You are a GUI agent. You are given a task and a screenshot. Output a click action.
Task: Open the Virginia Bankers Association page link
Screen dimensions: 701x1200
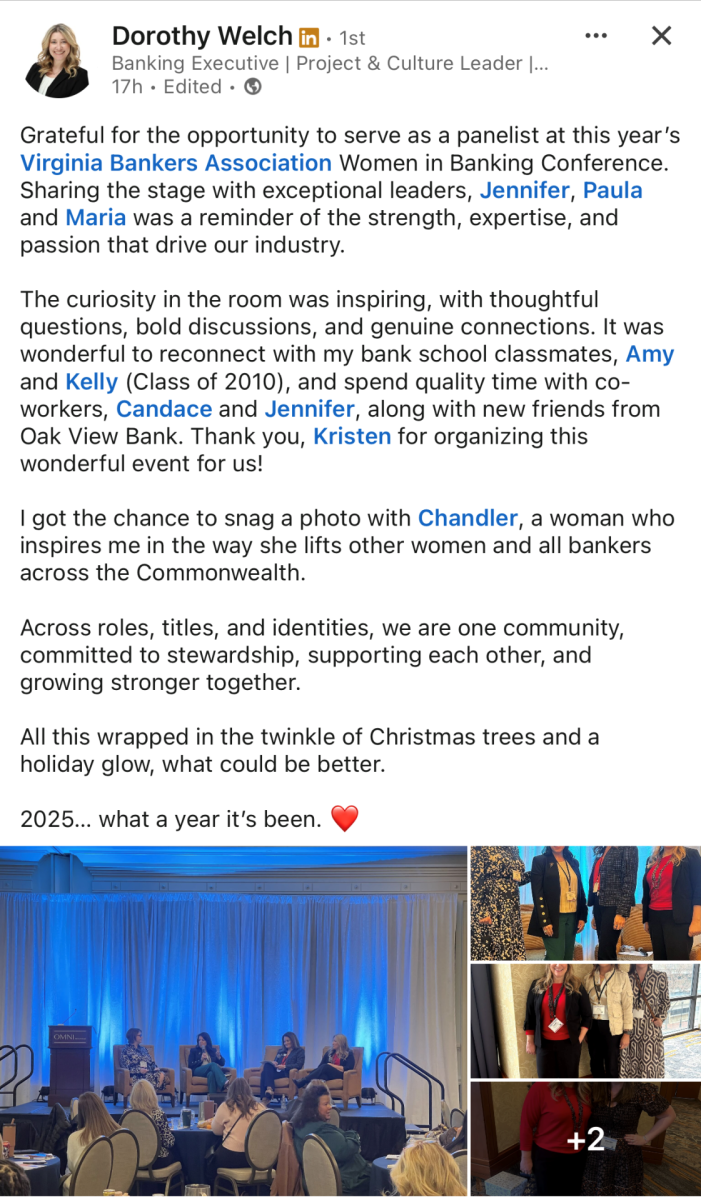(x=176, y=163)
